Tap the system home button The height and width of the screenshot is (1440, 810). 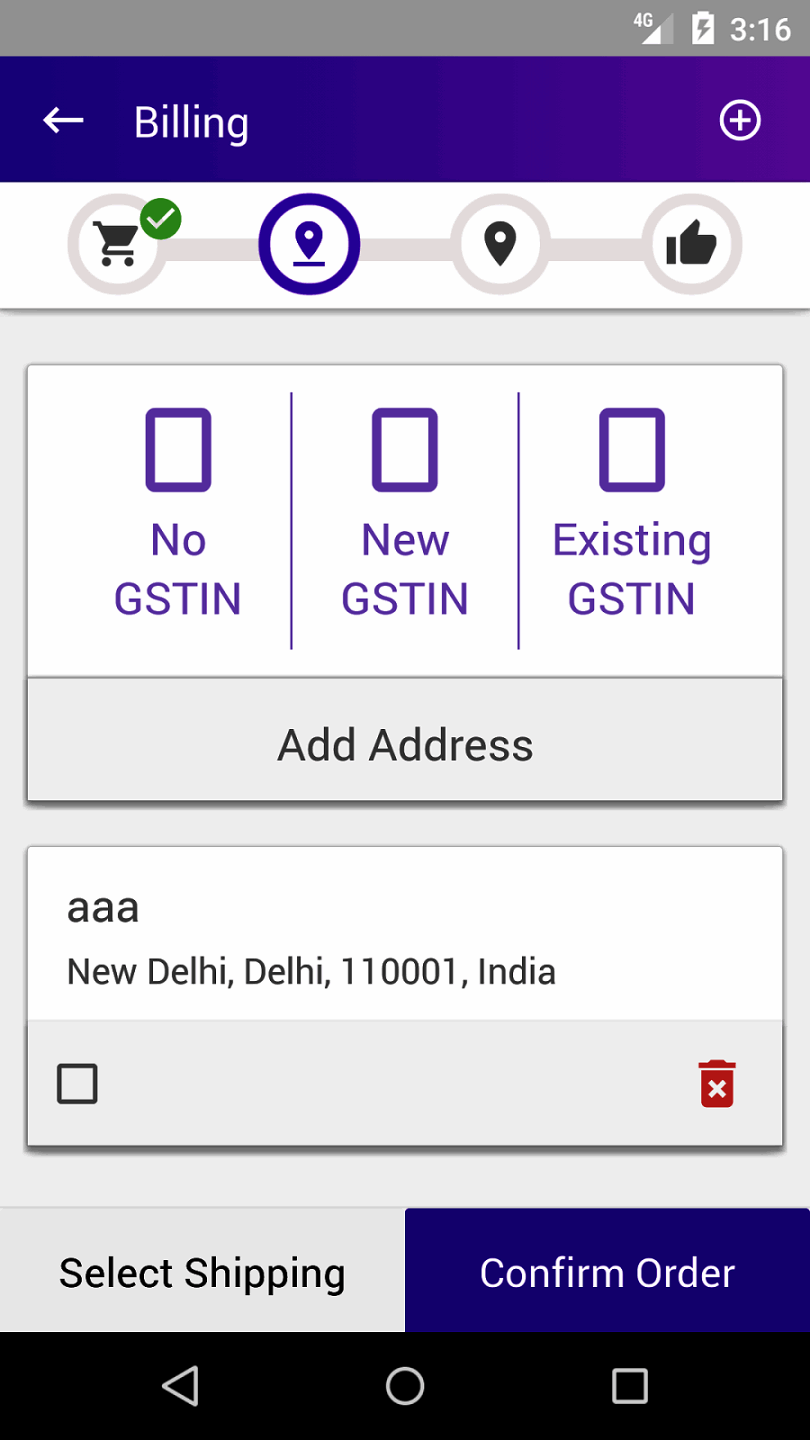pos(405,1386)
